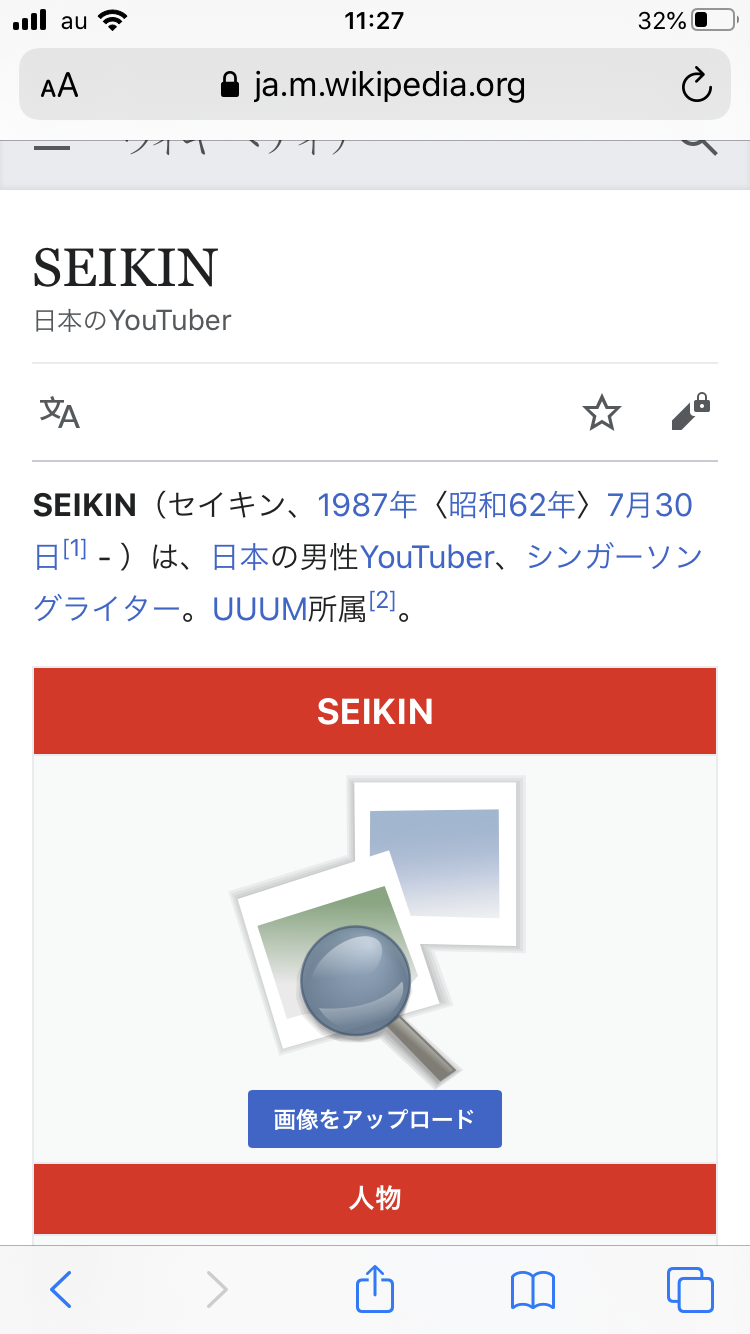This screenshot has width=750, height=1334.
Task: Open Wikipedia search magnifier
Action: tap(698, 143)
